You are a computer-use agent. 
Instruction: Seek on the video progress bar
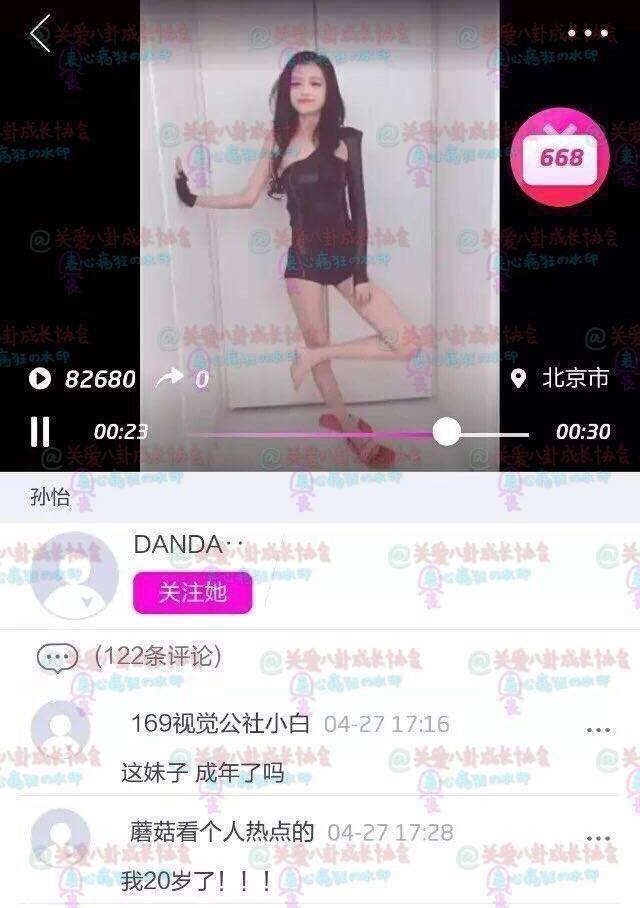(x=446, y=432)
